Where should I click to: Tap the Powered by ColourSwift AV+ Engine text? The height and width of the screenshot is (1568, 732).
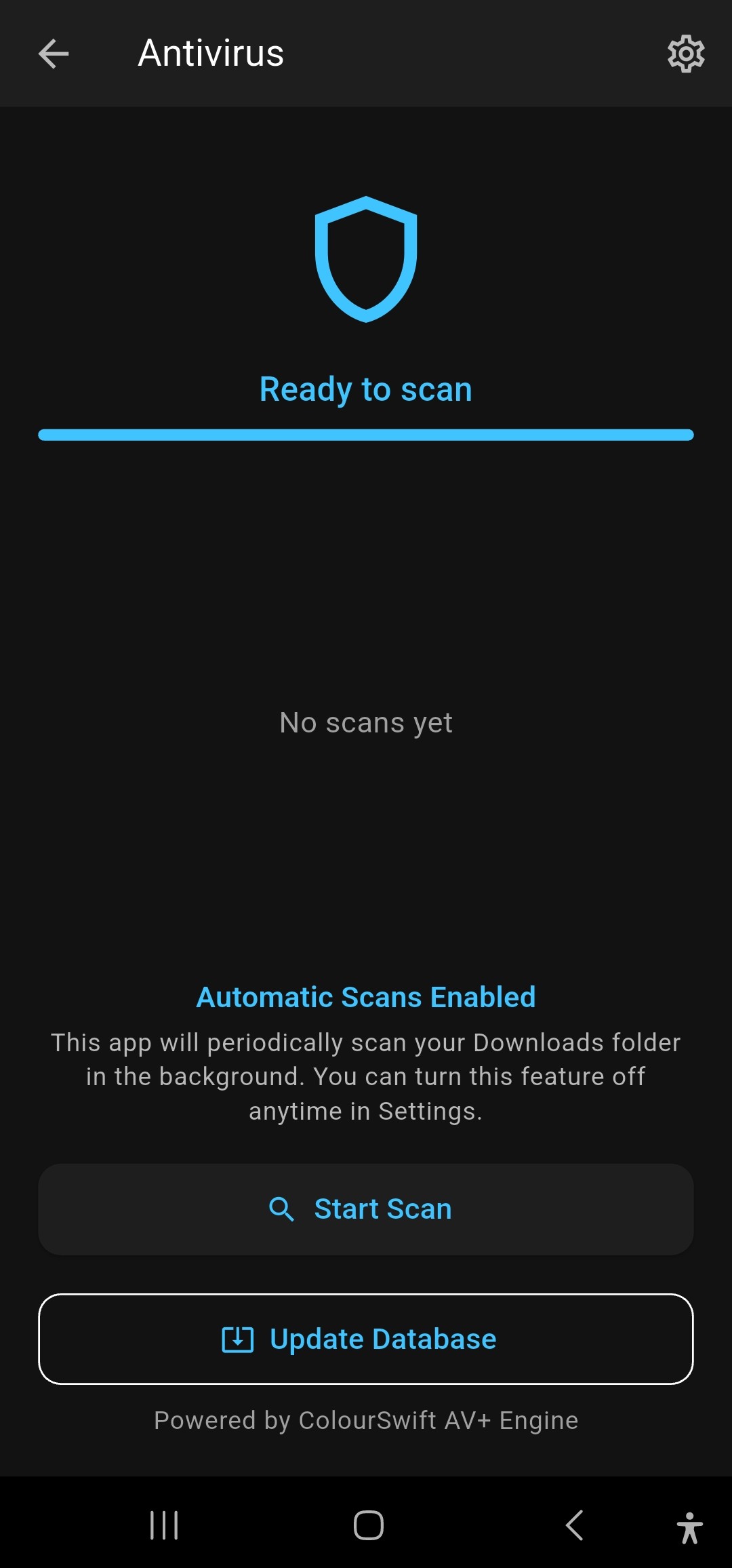(x=366, y=1421)
